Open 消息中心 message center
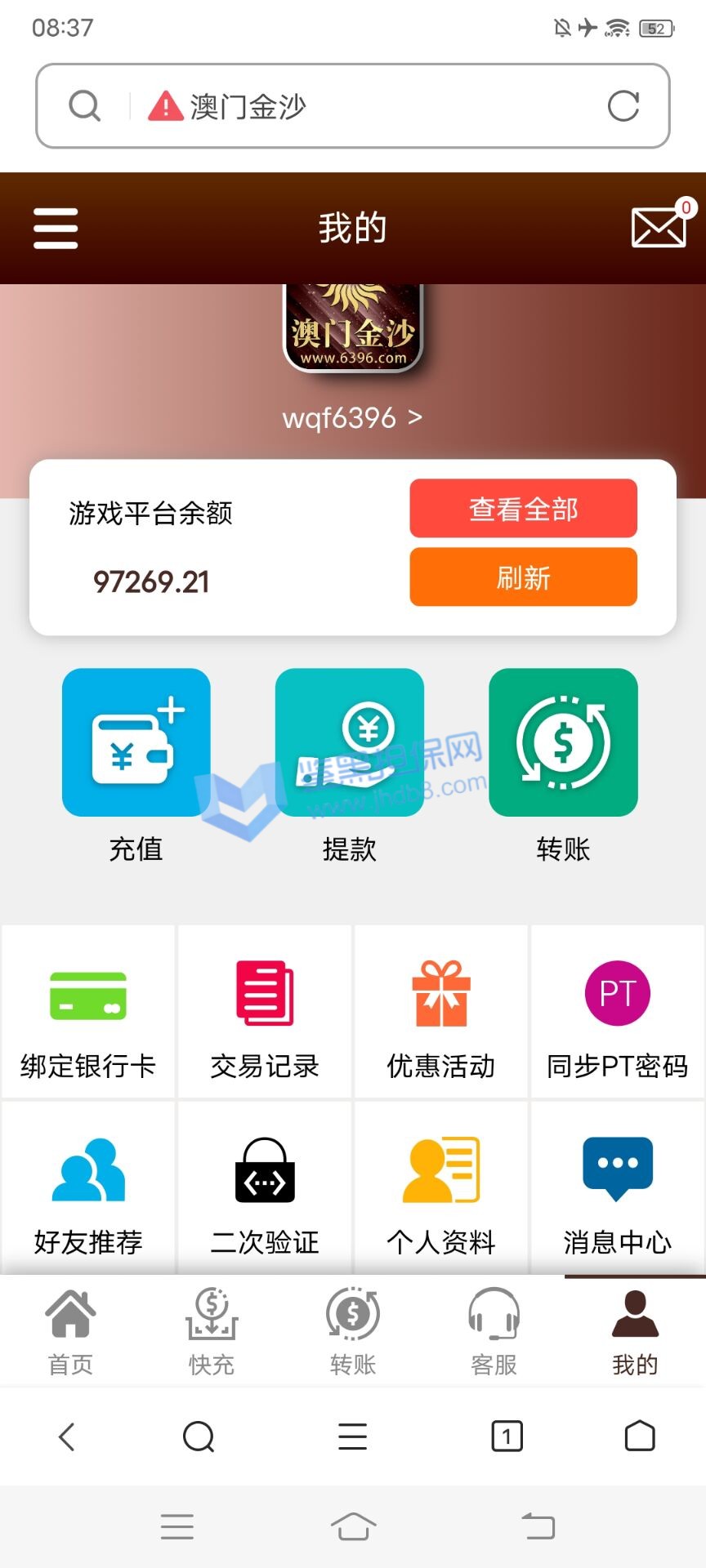 618,1189
